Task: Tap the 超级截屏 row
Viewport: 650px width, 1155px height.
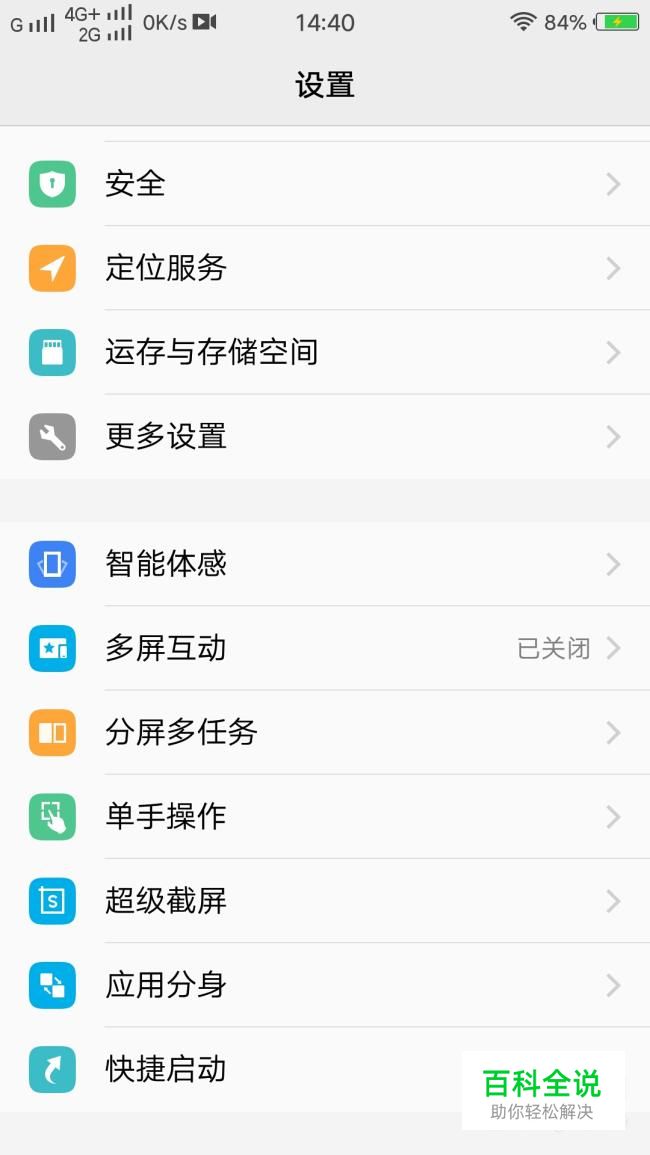Action: (x=325, y=900)
